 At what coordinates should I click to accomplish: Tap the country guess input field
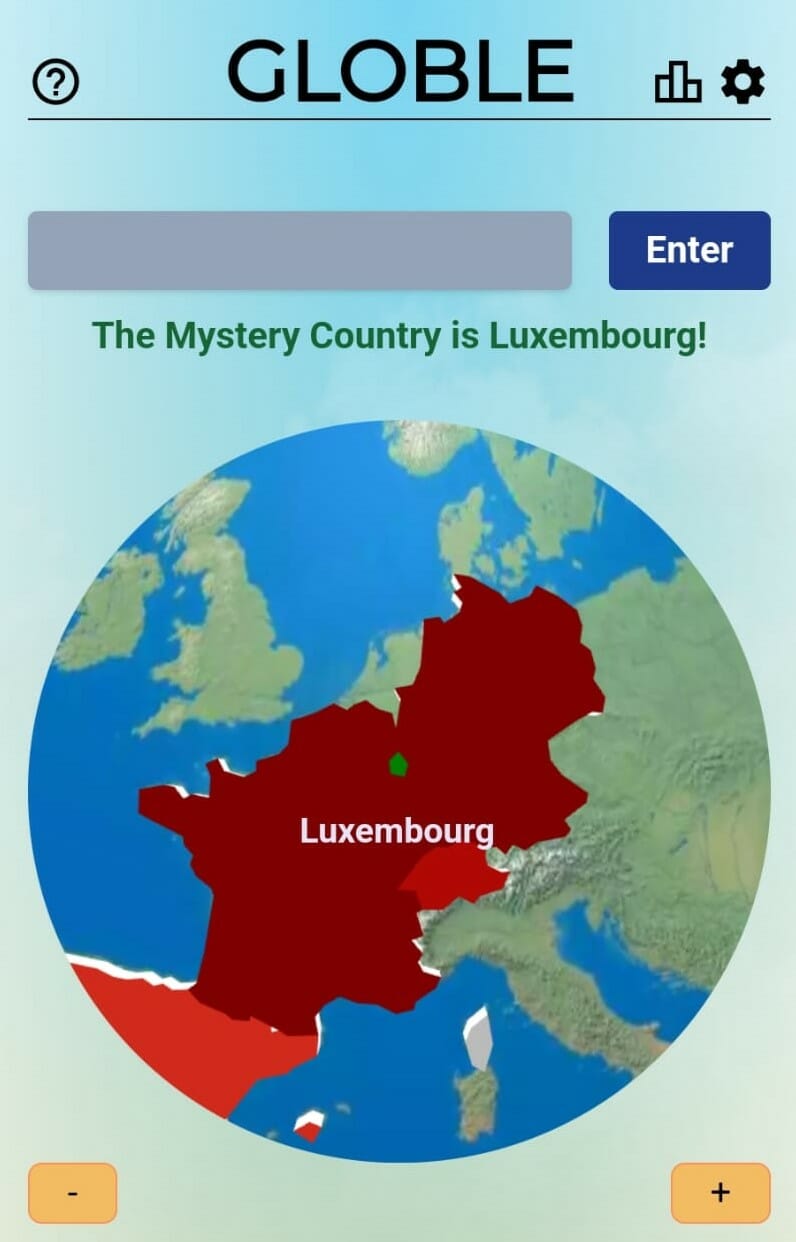tap(299, 250)
